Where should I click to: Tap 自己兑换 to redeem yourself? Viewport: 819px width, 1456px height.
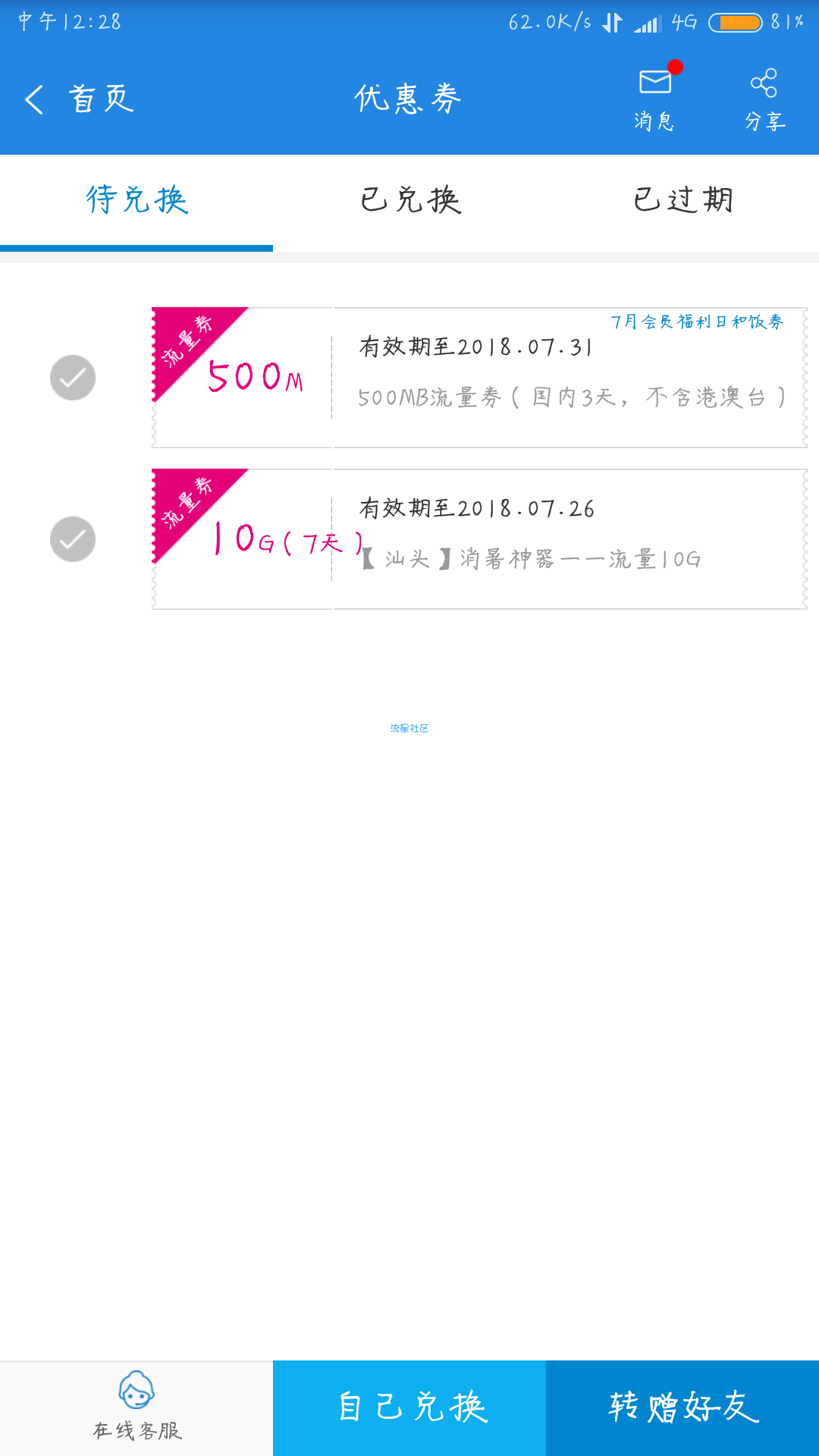click(409, 1407)
